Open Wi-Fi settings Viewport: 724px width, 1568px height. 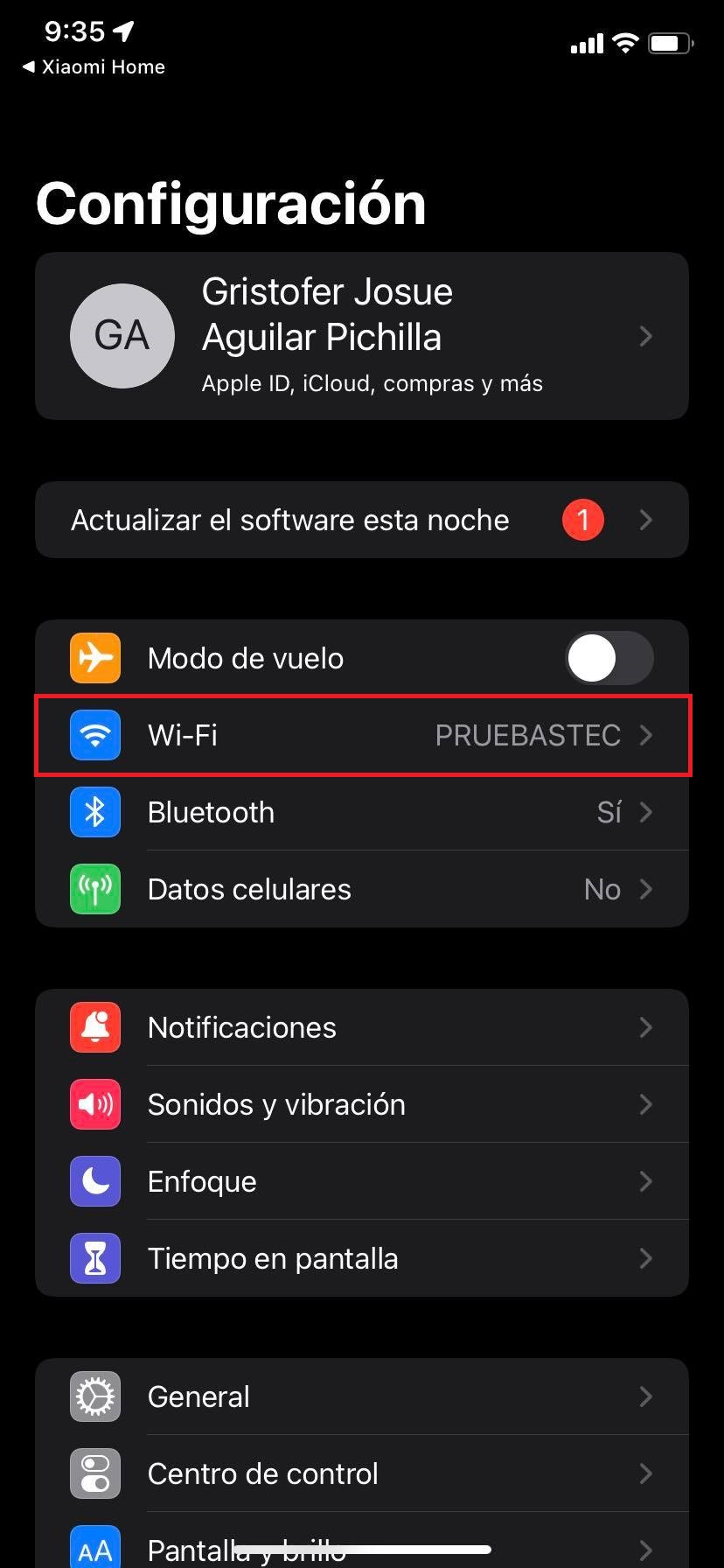click(x=362, y=735)
